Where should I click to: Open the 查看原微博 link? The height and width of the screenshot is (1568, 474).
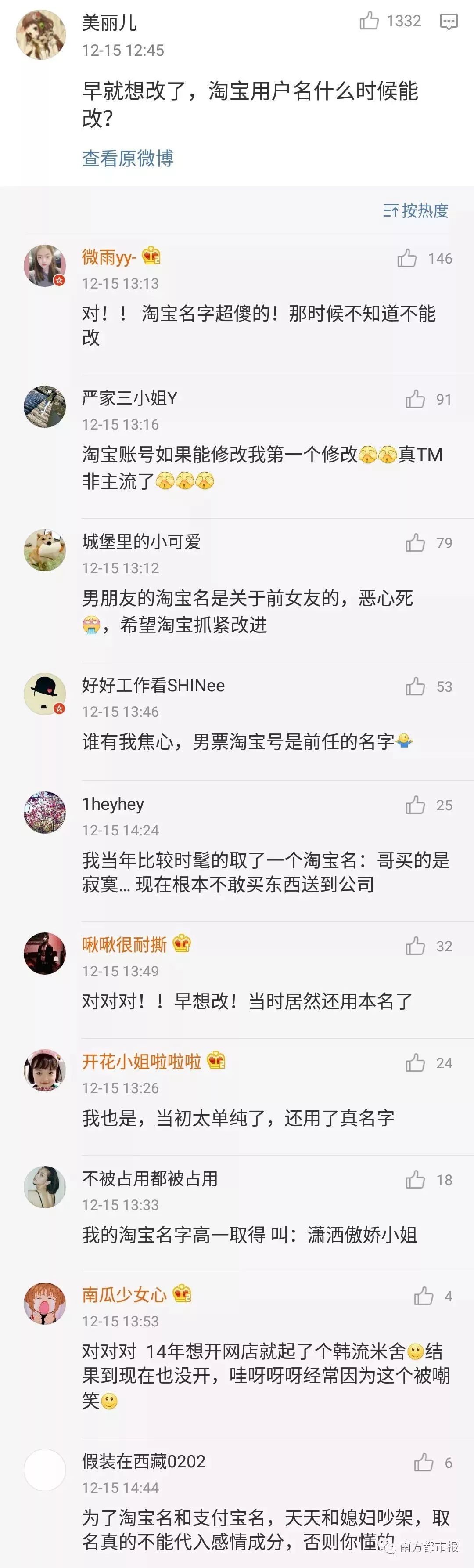[x=128, y=158]
